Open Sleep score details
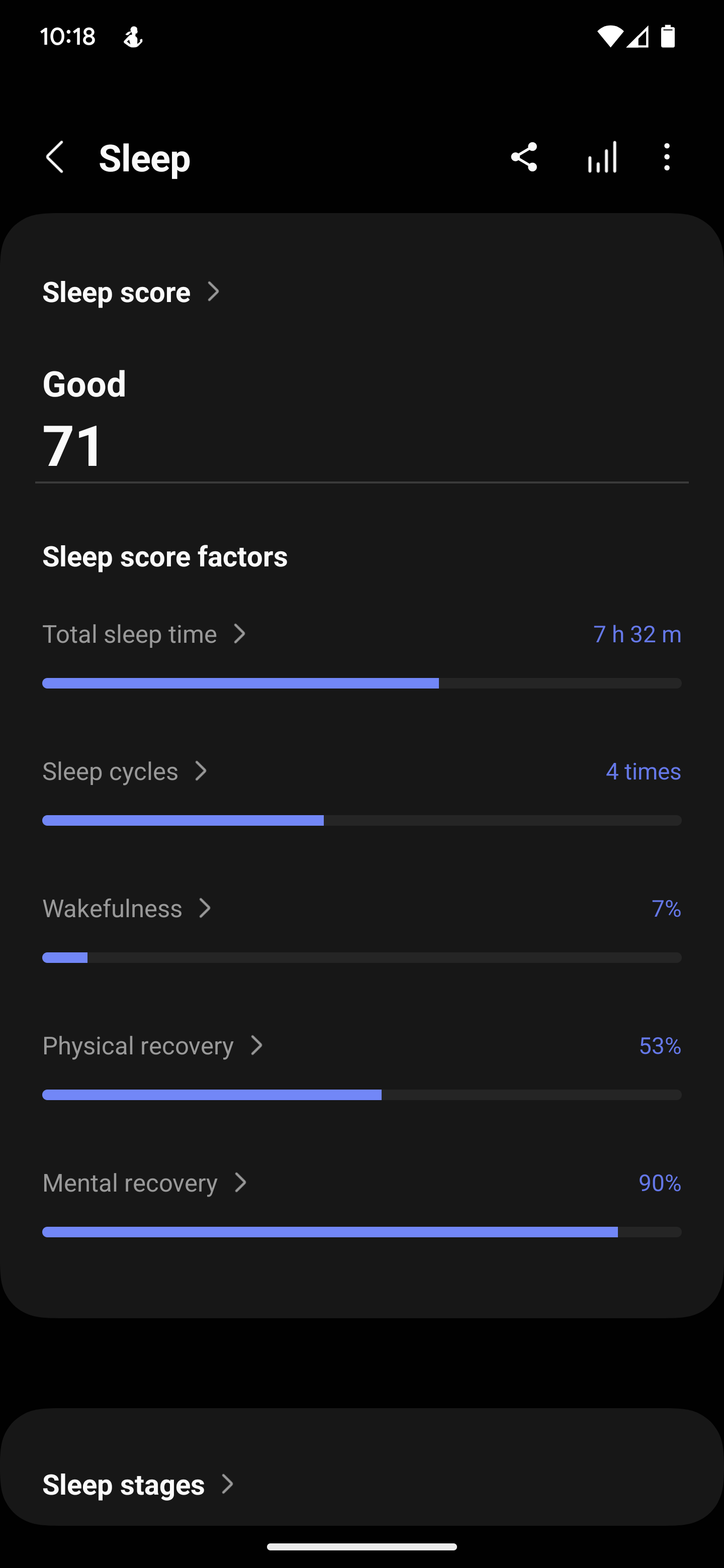This screenshot has width=724, height=1568. click(x=130, y=293)
